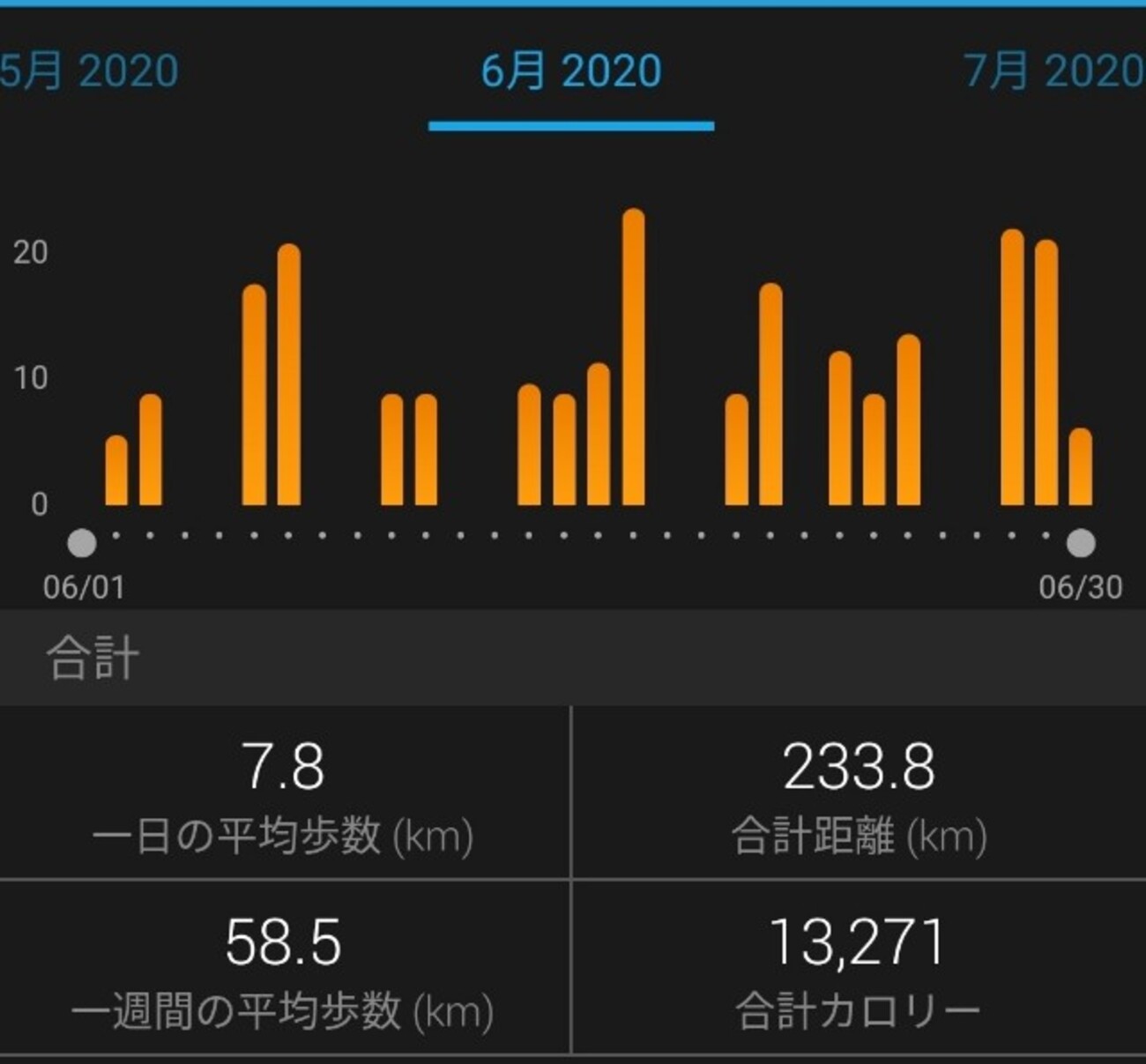The height and width of the screenshot is (1064, 1146).
Task: Switch to the 5月 2020 tab
Action: (x=88, y=71)
